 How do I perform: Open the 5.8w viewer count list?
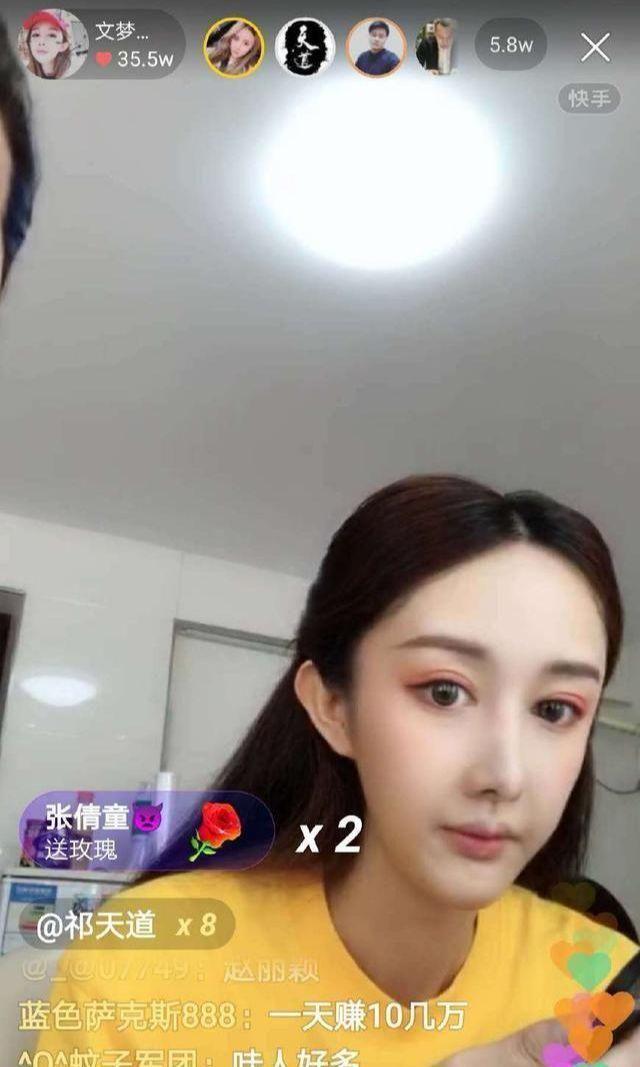point(510,45)
